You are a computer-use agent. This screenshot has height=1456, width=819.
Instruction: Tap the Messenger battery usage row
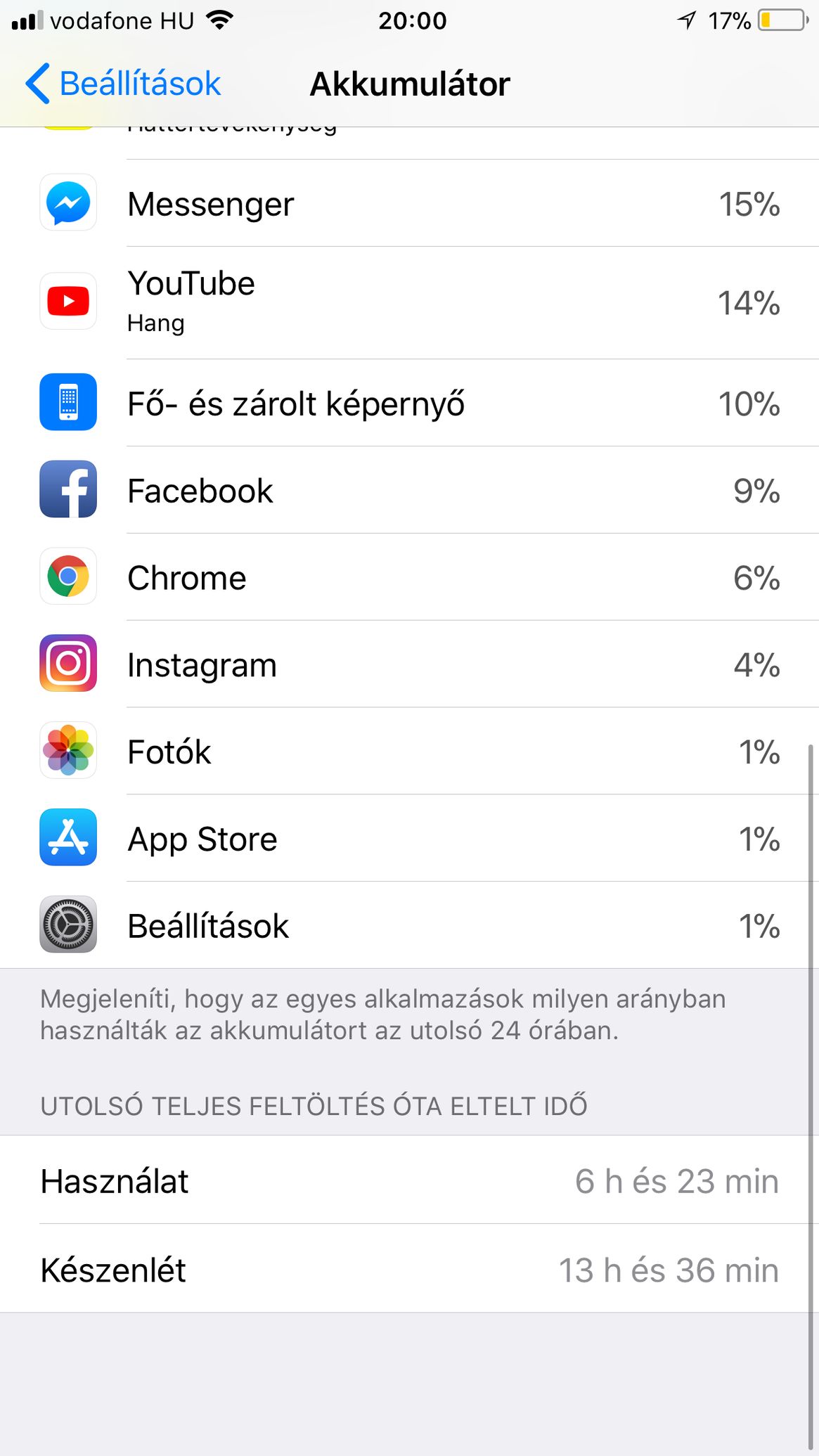[409, 204]
